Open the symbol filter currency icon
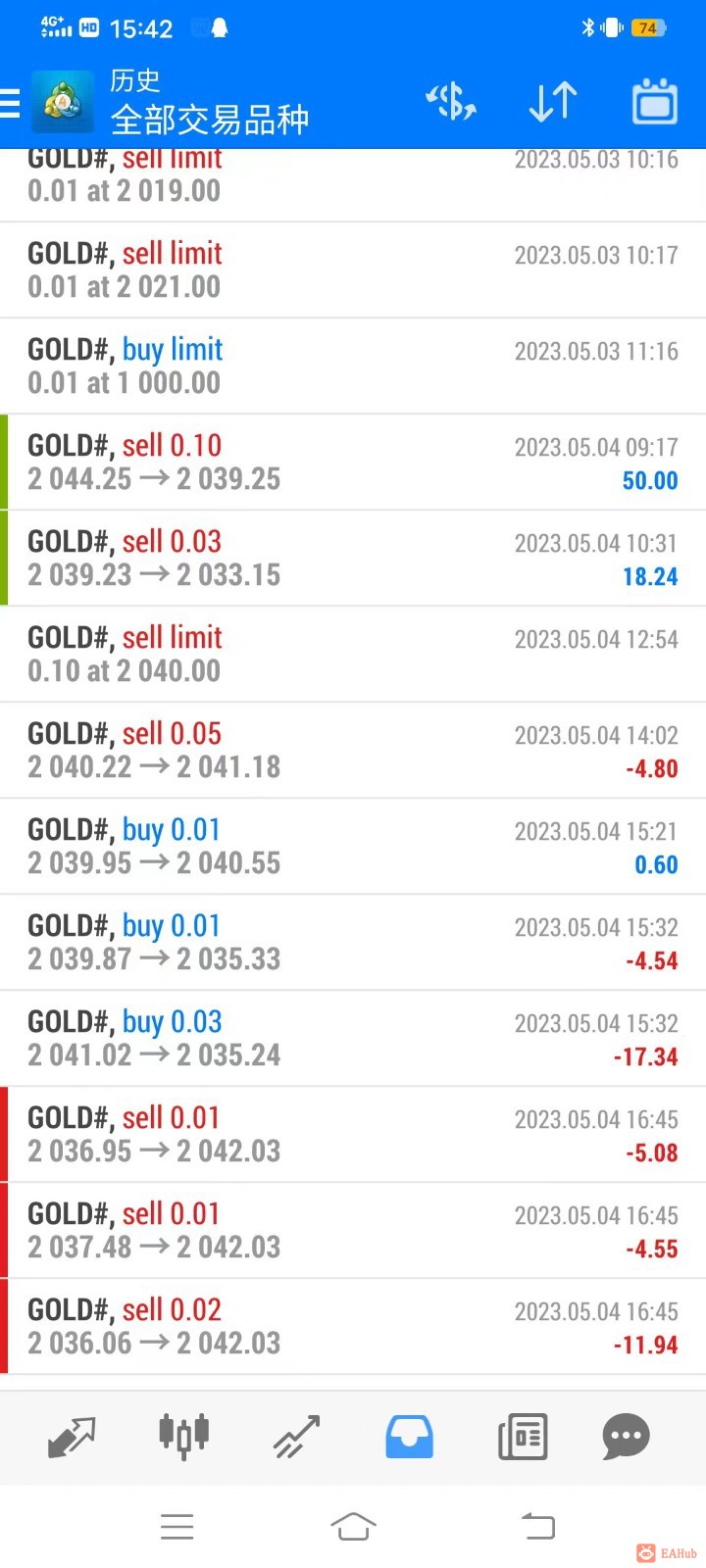Screen dimensions: 706x1568 pos(451,102)
